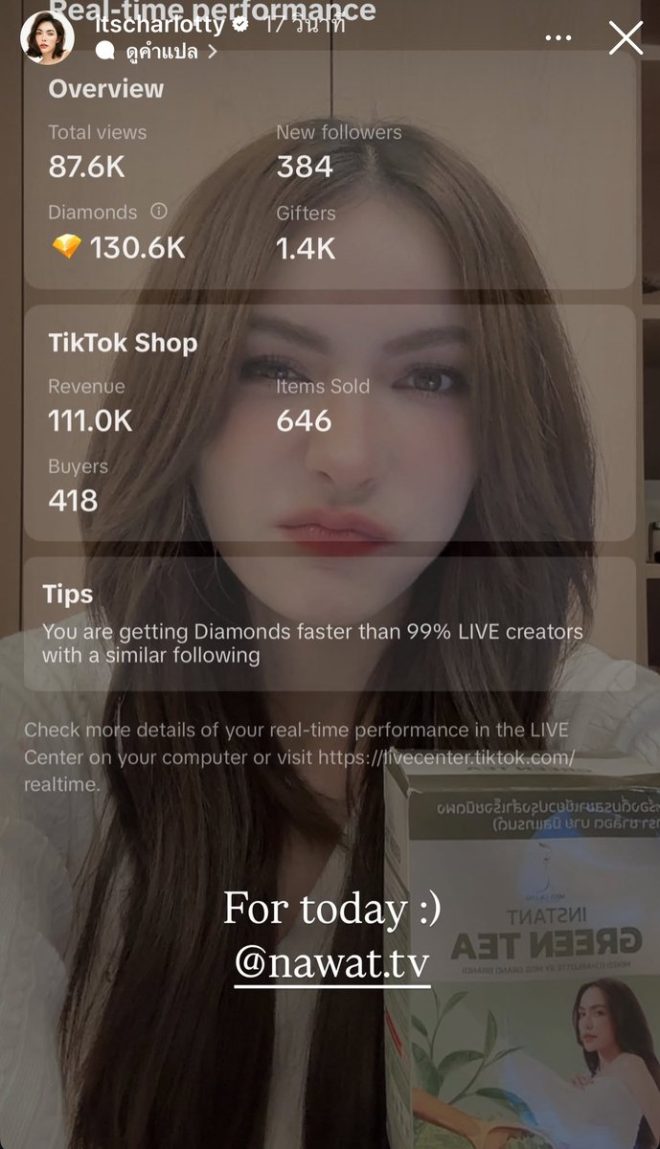Tap ดูคำแปล to see translation
660x1149 pixels.
pyautogui.click(x=162, y=52)
